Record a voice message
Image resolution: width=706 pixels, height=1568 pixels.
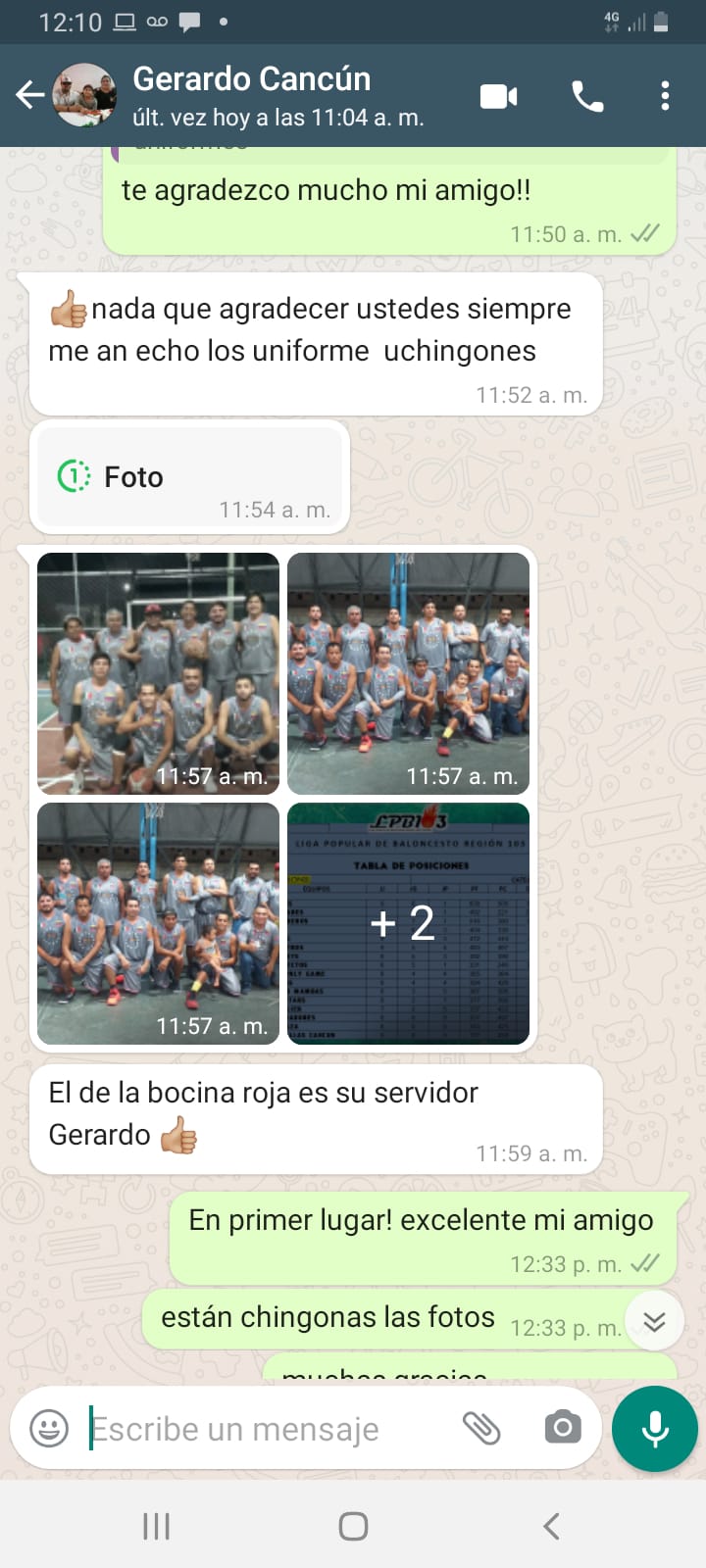pos(654,1429)
